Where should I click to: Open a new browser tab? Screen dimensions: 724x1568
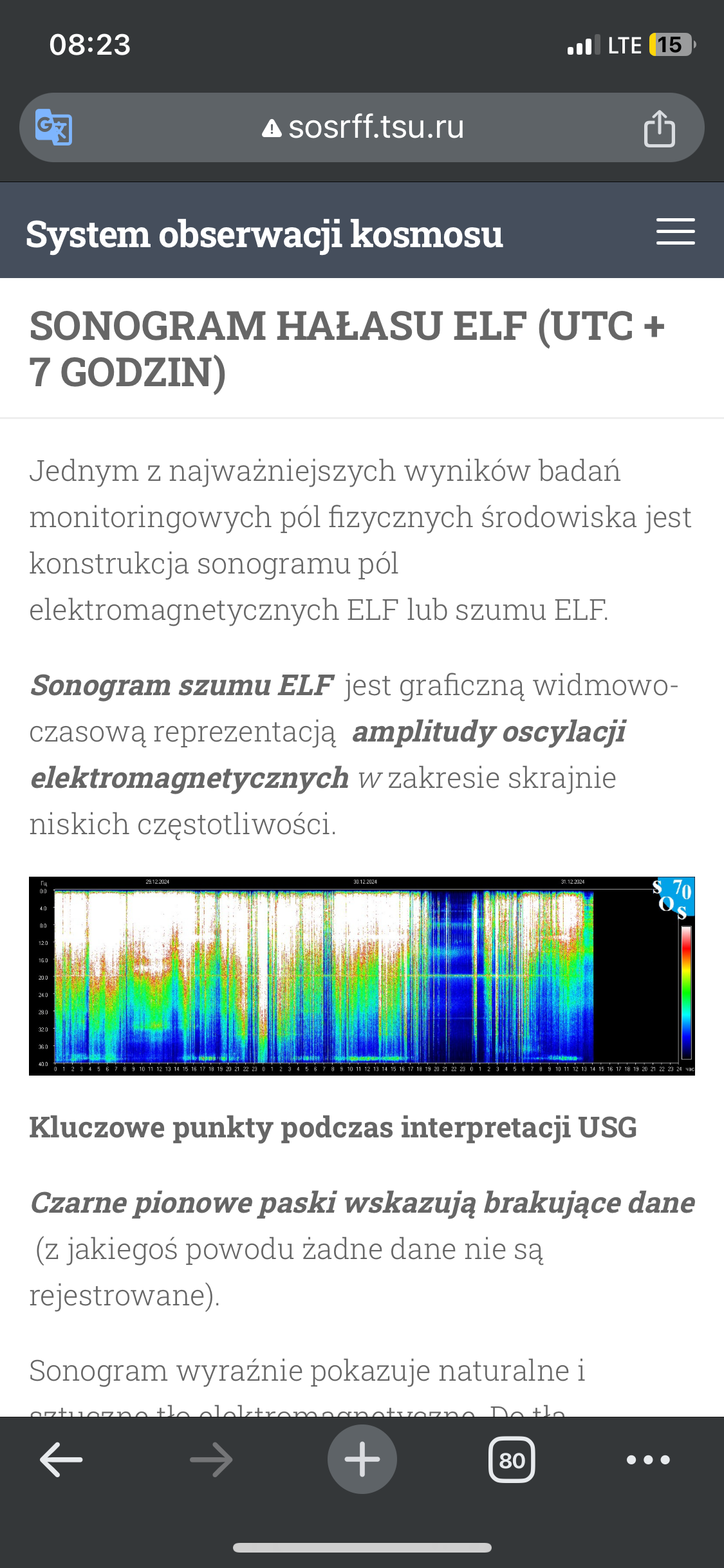[362, 1459]
